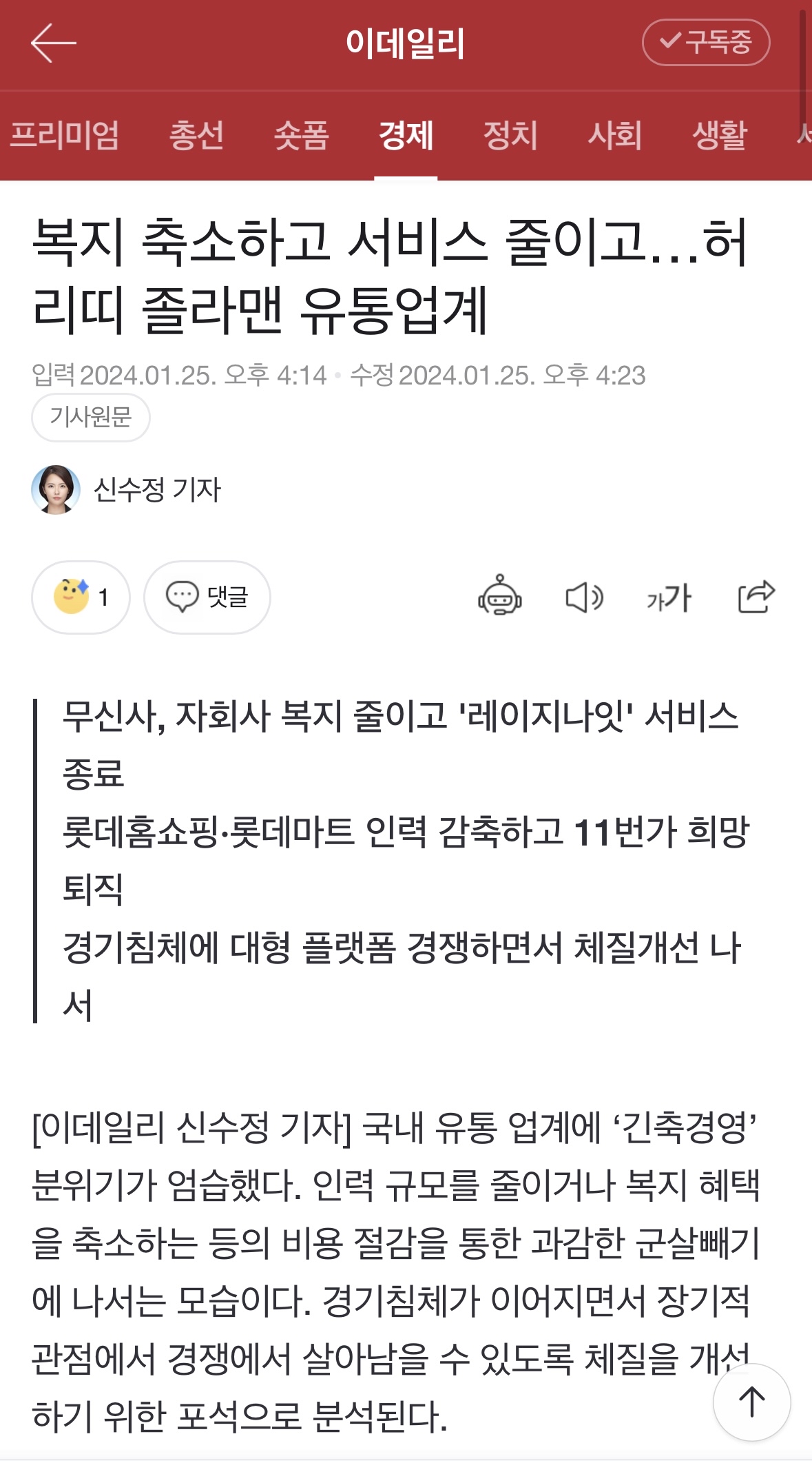Go back using the arrow icon
Screen dimensions: 812x1463
(54, 43)
